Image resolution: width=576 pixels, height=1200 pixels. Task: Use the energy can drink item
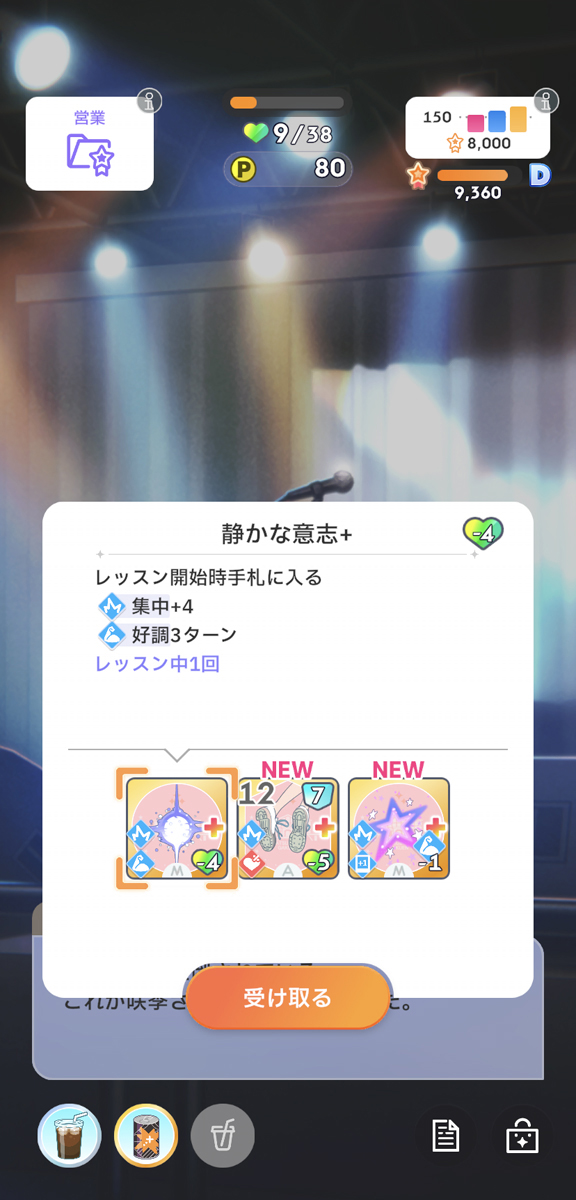tap(146, 1136)
